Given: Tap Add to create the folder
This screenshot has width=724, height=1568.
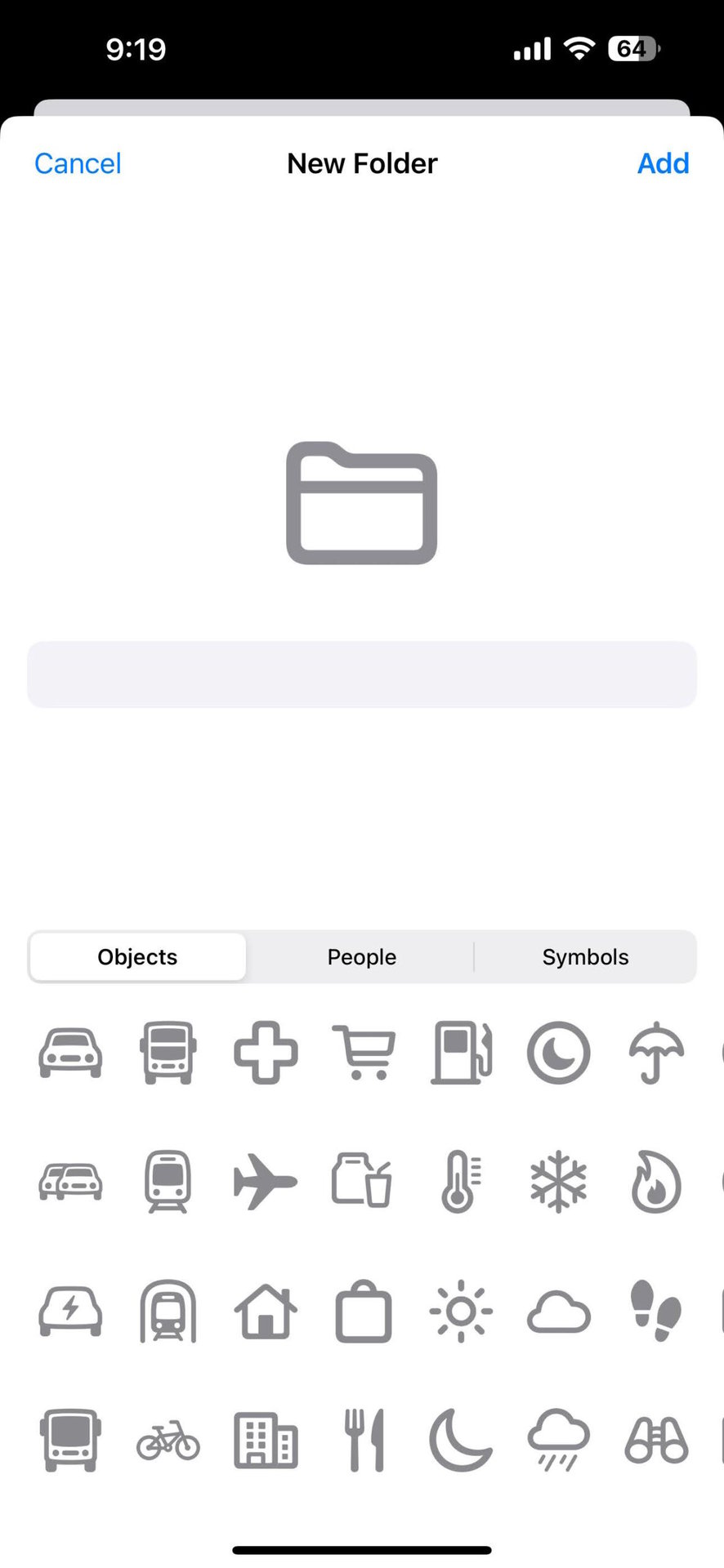Looking at the screenshot, I should 663,163.
